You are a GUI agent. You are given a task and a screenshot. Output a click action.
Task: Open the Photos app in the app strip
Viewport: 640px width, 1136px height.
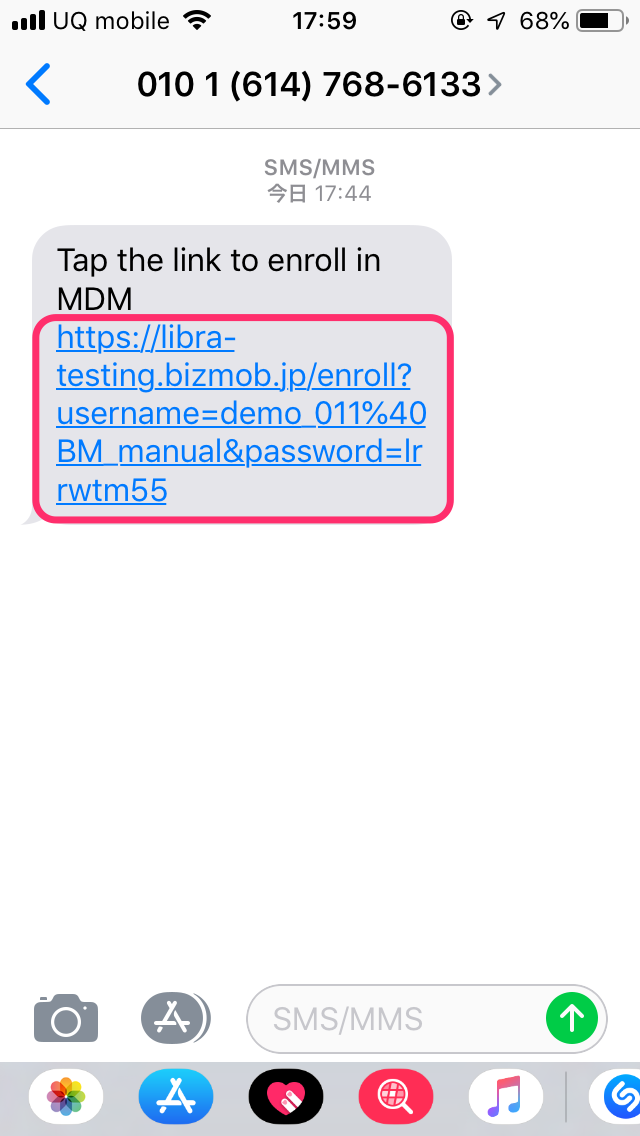click(x=66, y=1098)
